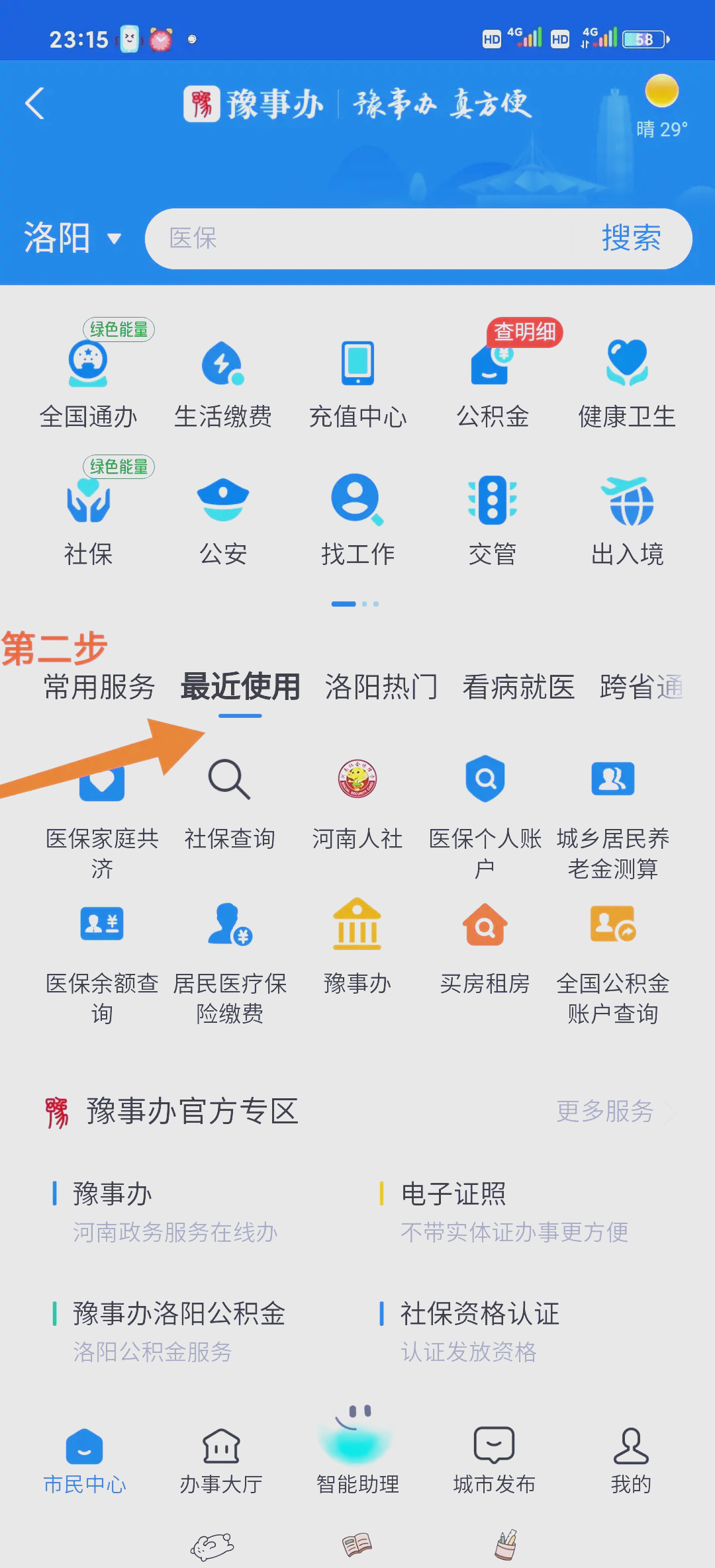715x1568 pixels.
Task: Tap the 搜索 button
Action: coord(631,238)
